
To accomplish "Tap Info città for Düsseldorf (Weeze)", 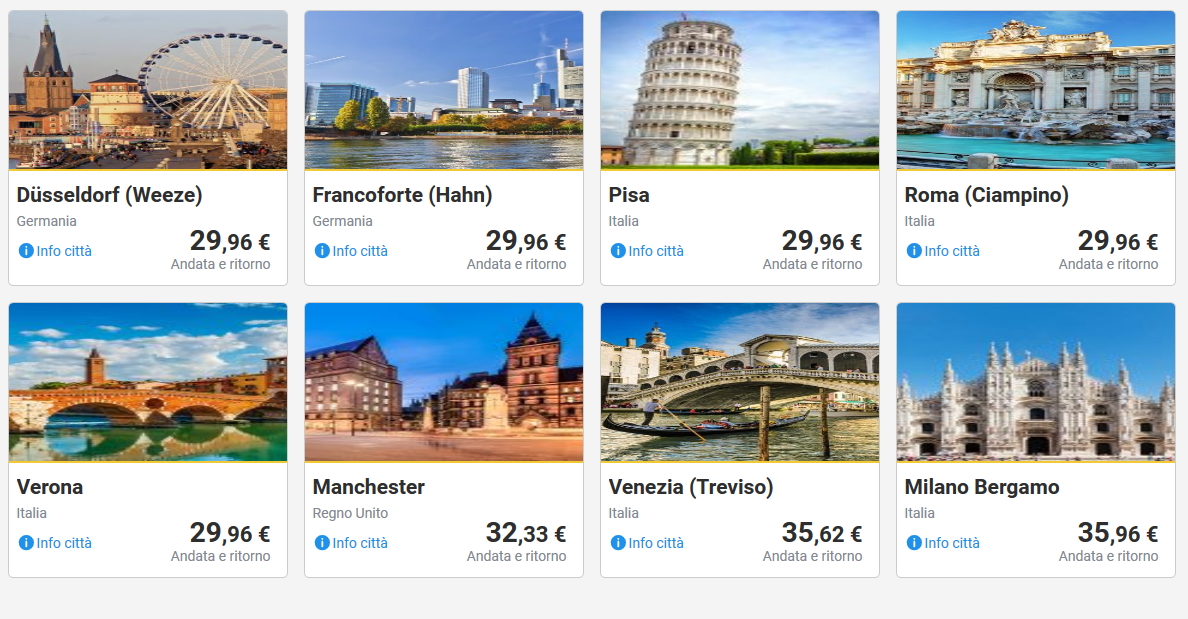I will pos(56,251).
